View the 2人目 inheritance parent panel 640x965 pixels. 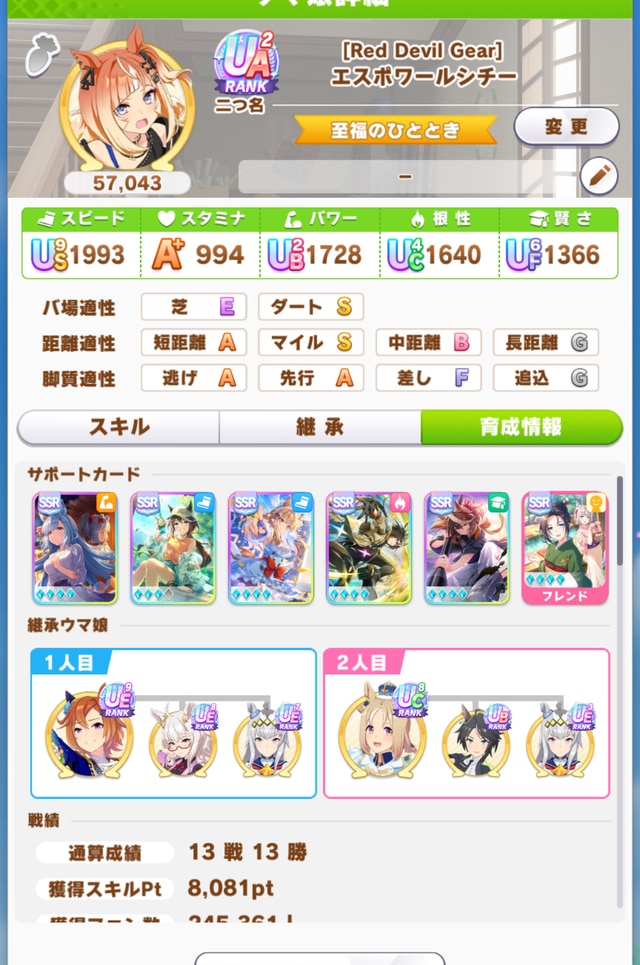tap(466, 723)
